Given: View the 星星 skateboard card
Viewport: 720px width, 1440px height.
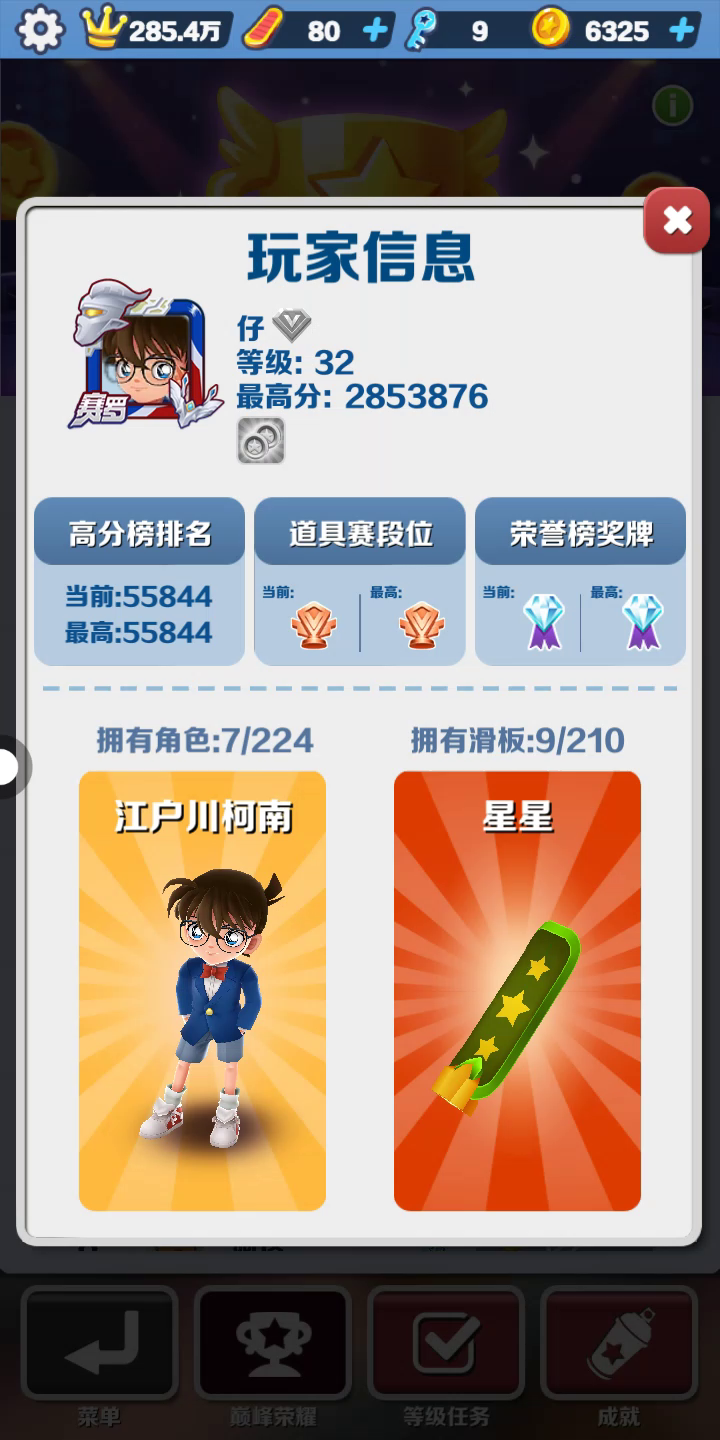Looking at the screenshot, I should pyautogui.click(x=517, y=990).
